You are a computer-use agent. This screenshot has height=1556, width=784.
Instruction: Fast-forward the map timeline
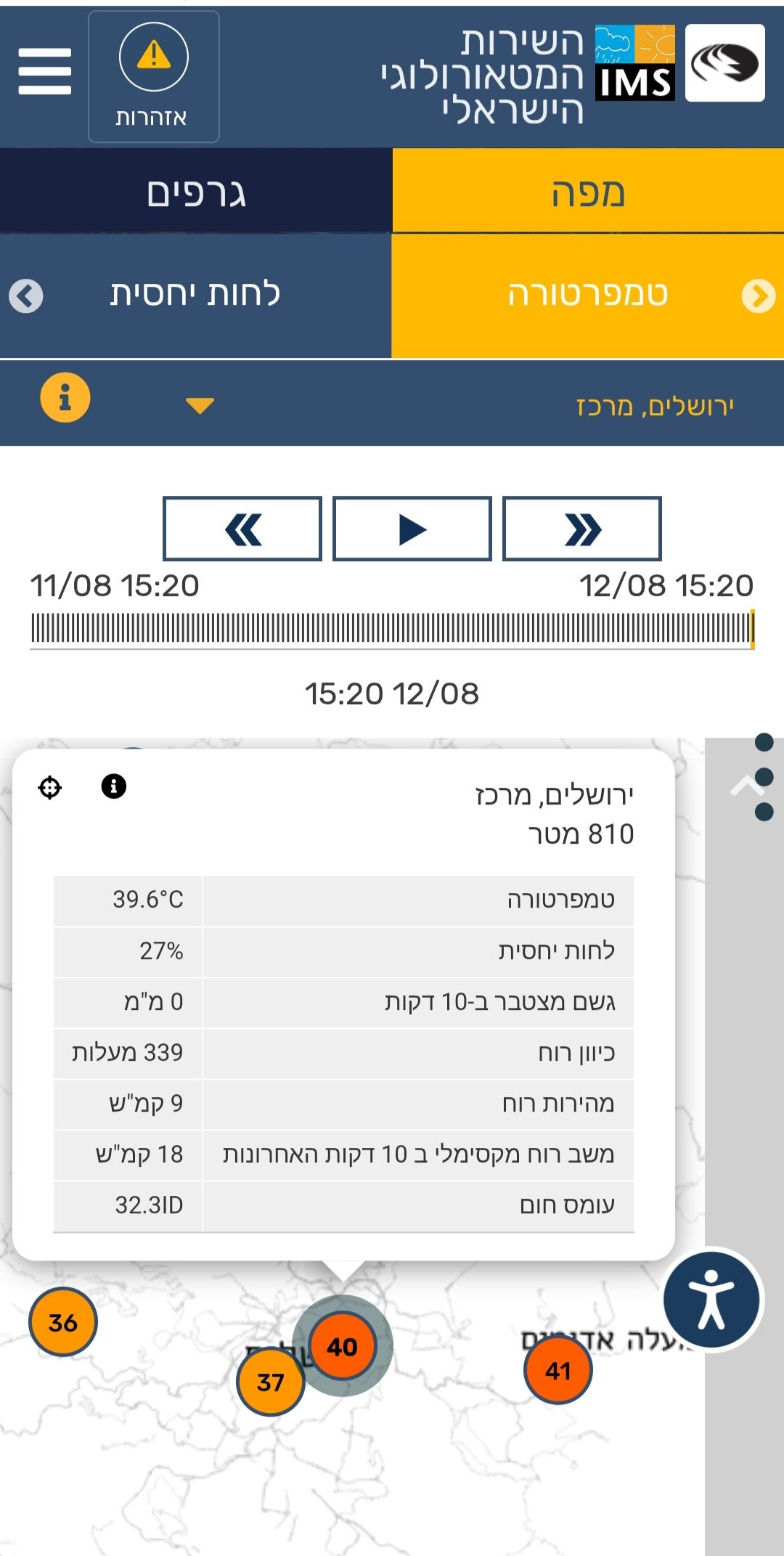click(x=582, y=529)
